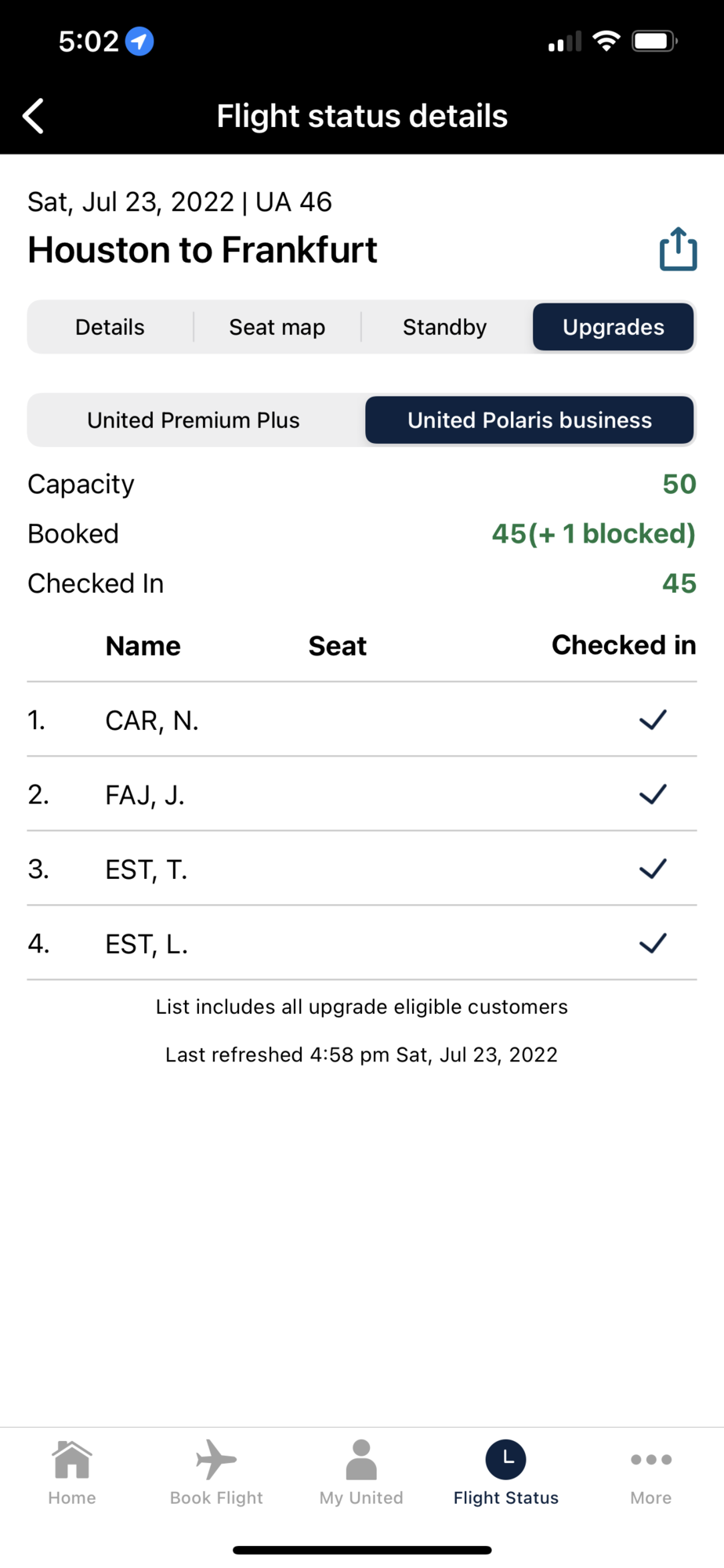The width and height of the screenshot is (724, 1568).
Task: Show United Premium Plus upgrade list
Action: coord(194,420)
